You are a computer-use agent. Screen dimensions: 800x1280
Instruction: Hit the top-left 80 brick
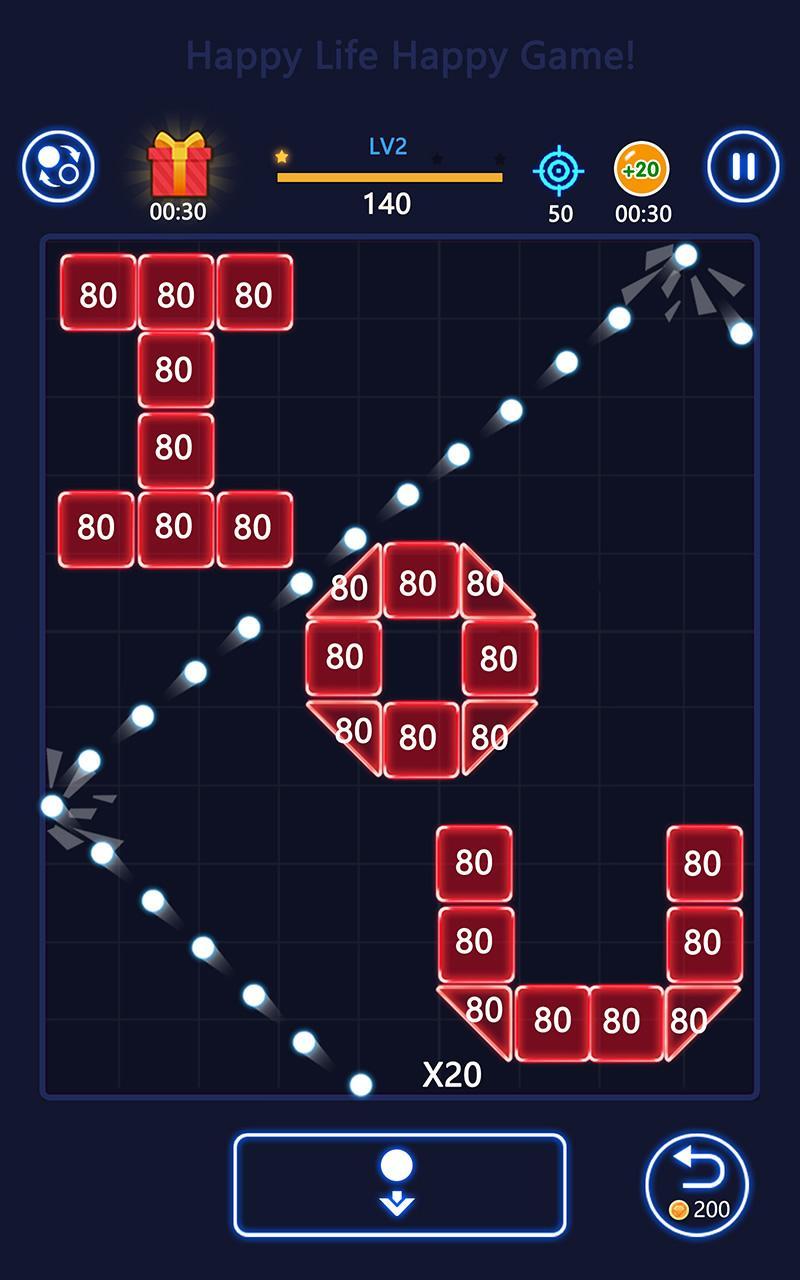click(x=98, y=294)
